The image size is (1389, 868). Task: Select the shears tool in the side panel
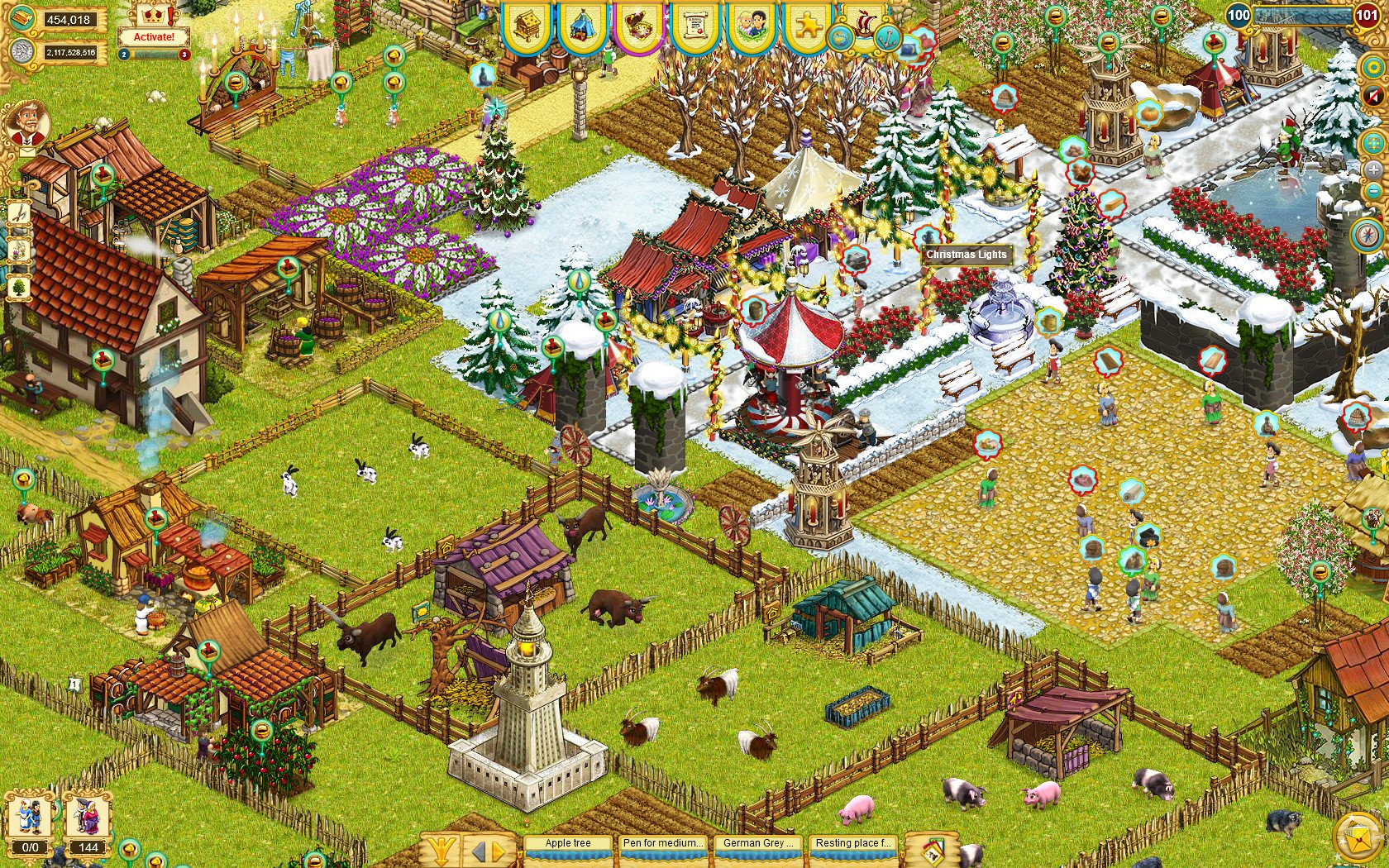(18, 214)
